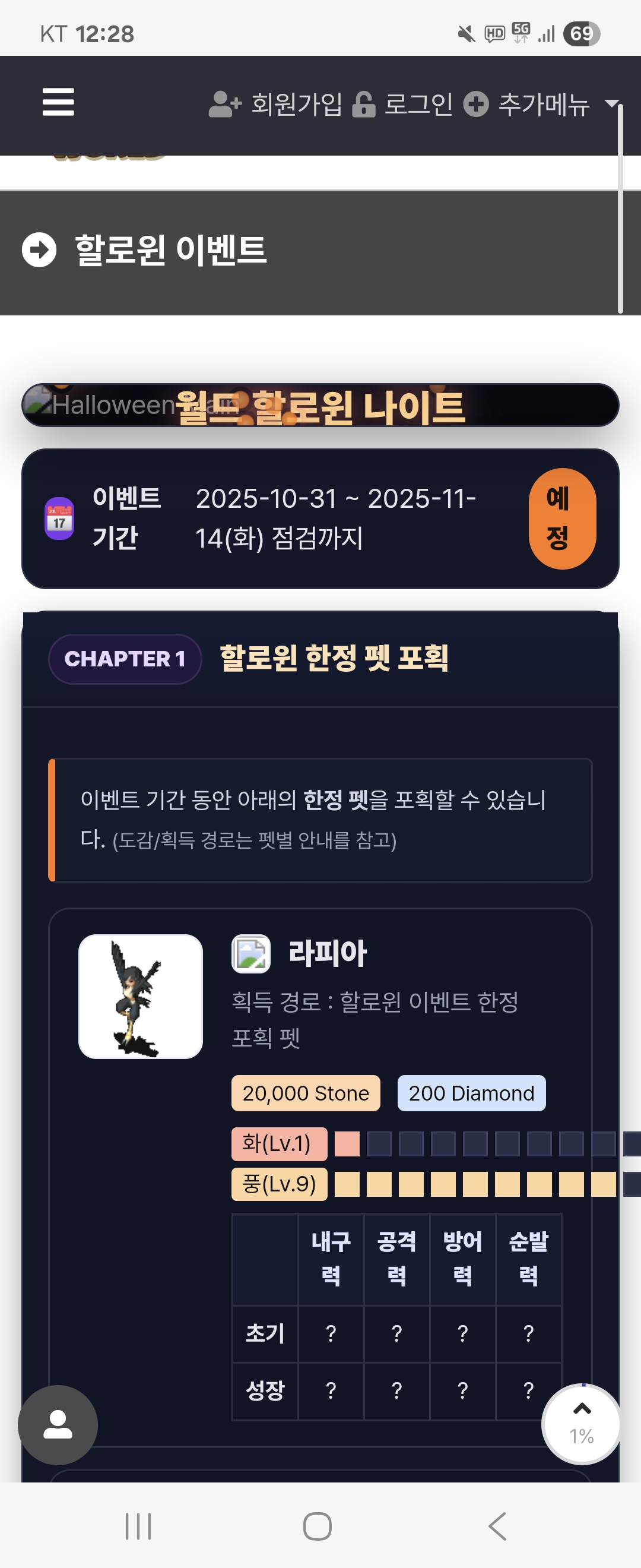The image size is (641, 1568).
Task: Go to the 로그인 login page
Action: click(403, 104)
